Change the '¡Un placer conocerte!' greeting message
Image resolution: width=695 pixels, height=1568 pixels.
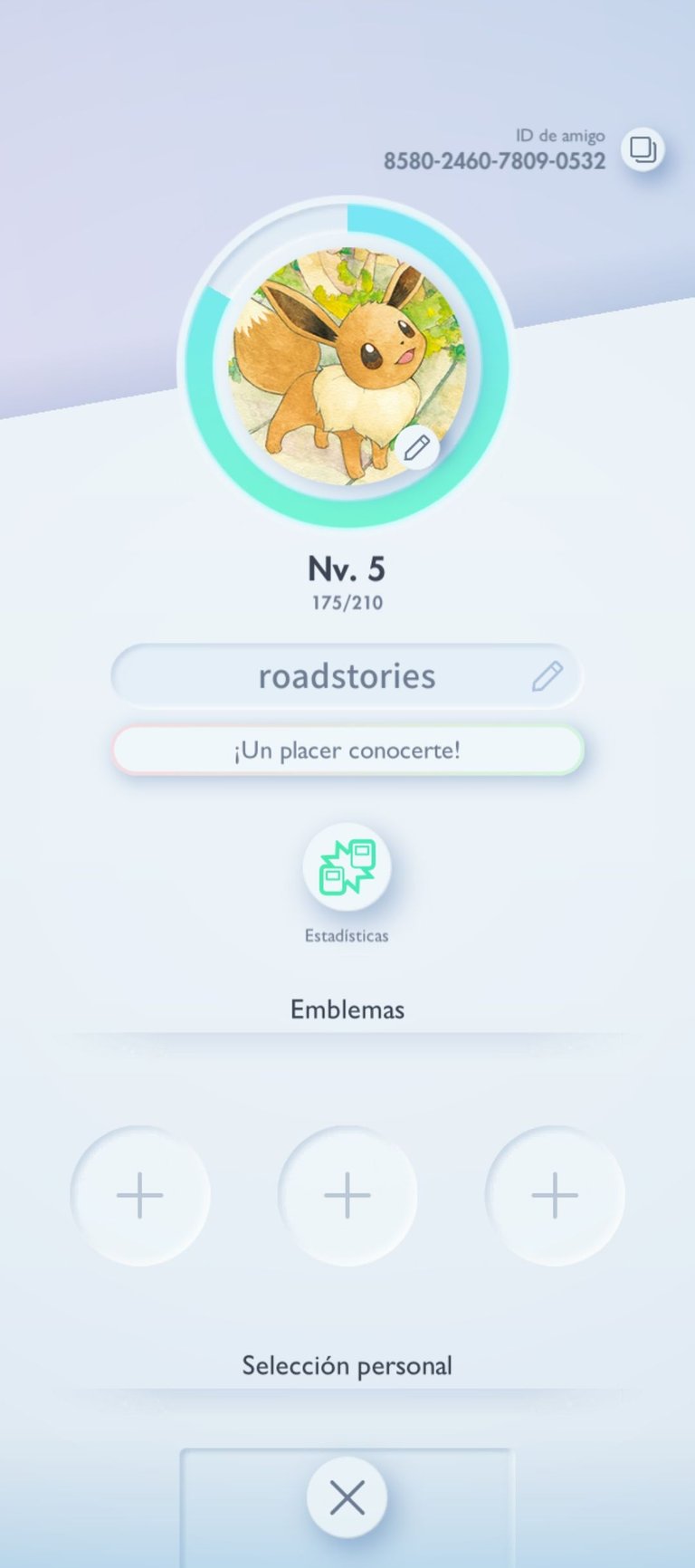tap(347, 751)
